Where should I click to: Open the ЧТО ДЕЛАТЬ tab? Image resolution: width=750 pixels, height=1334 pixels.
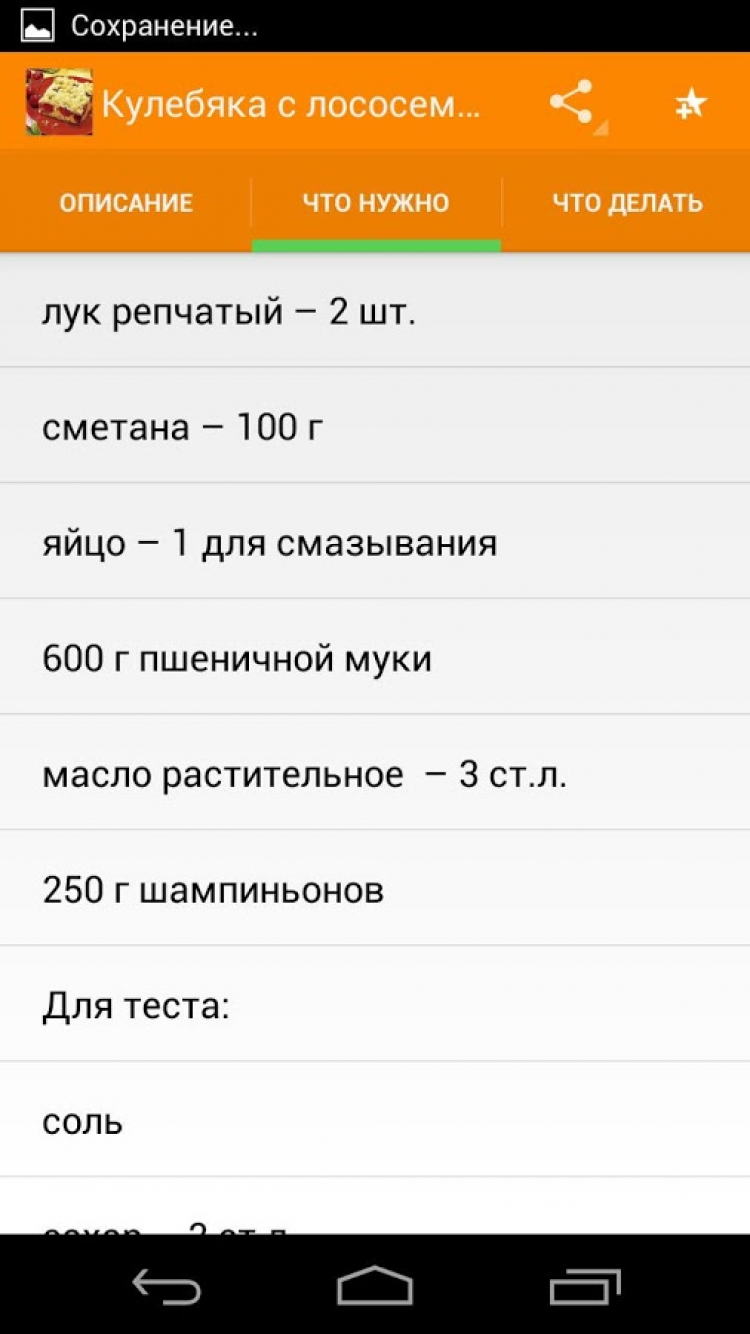(627, 203)
